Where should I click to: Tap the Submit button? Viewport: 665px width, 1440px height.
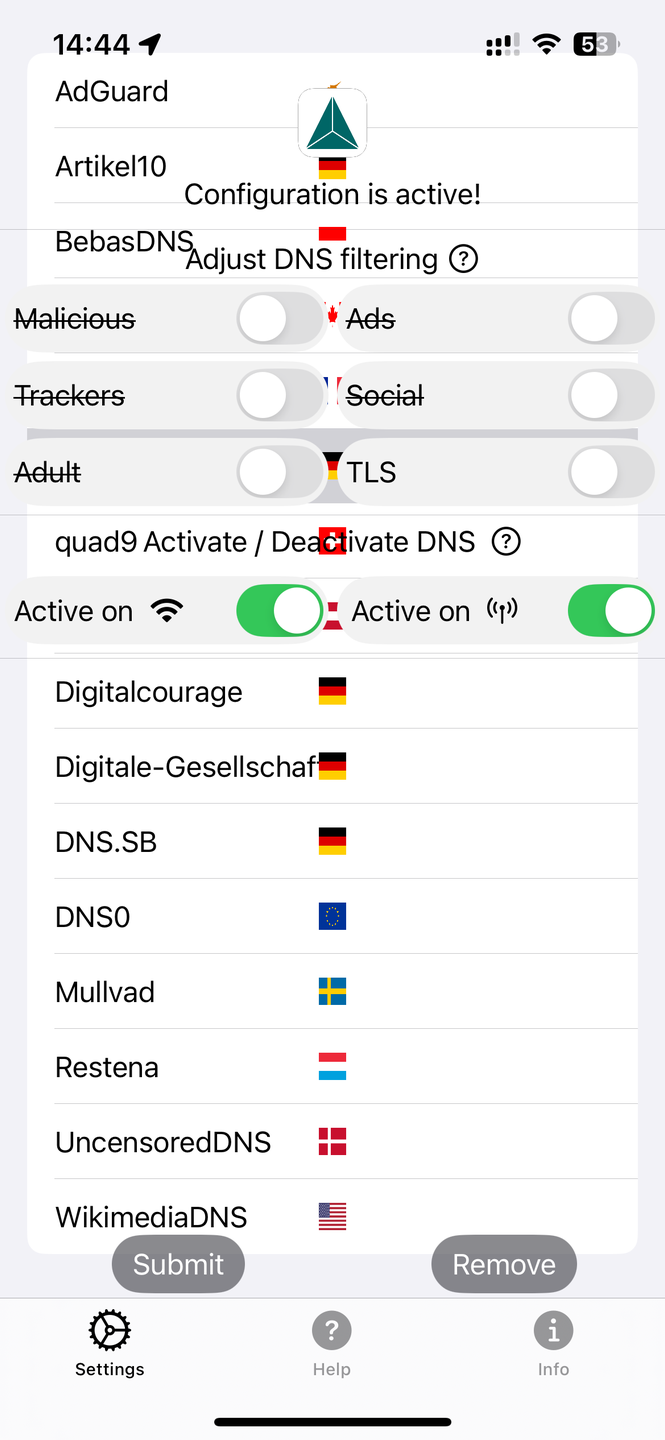[x=178, y=1264]
